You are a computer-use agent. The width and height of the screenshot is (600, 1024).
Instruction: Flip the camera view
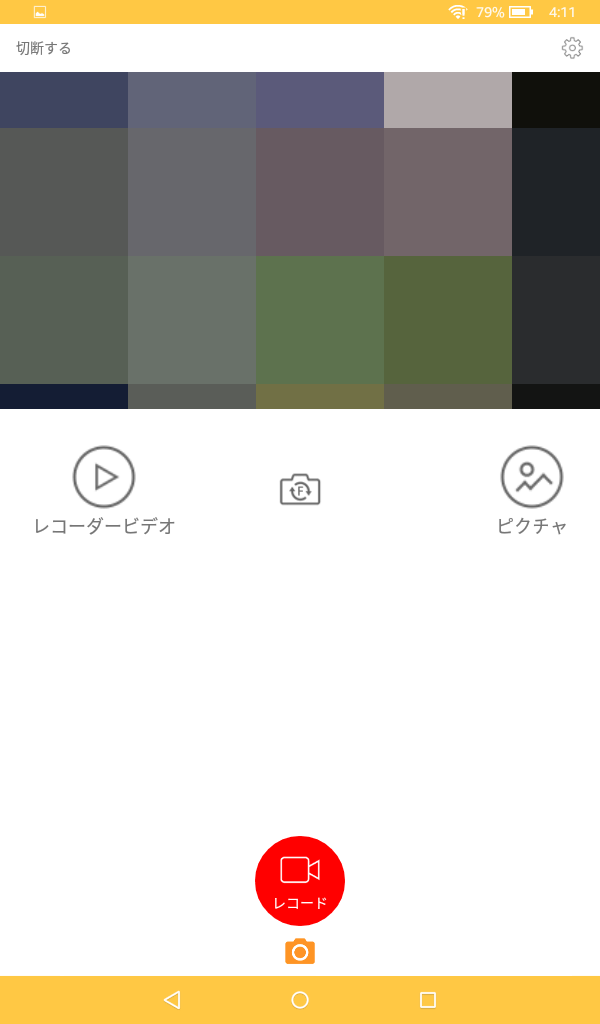(x=300, y=489)
